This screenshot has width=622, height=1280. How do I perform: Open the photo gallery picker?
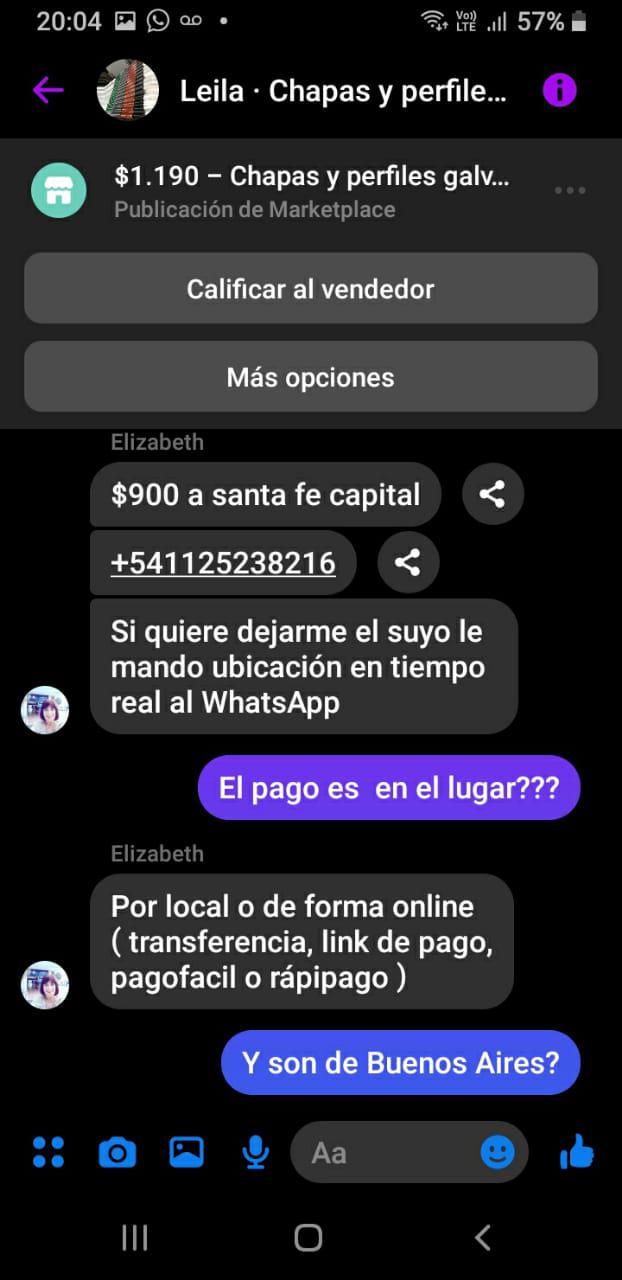[x=187, y=1153]
